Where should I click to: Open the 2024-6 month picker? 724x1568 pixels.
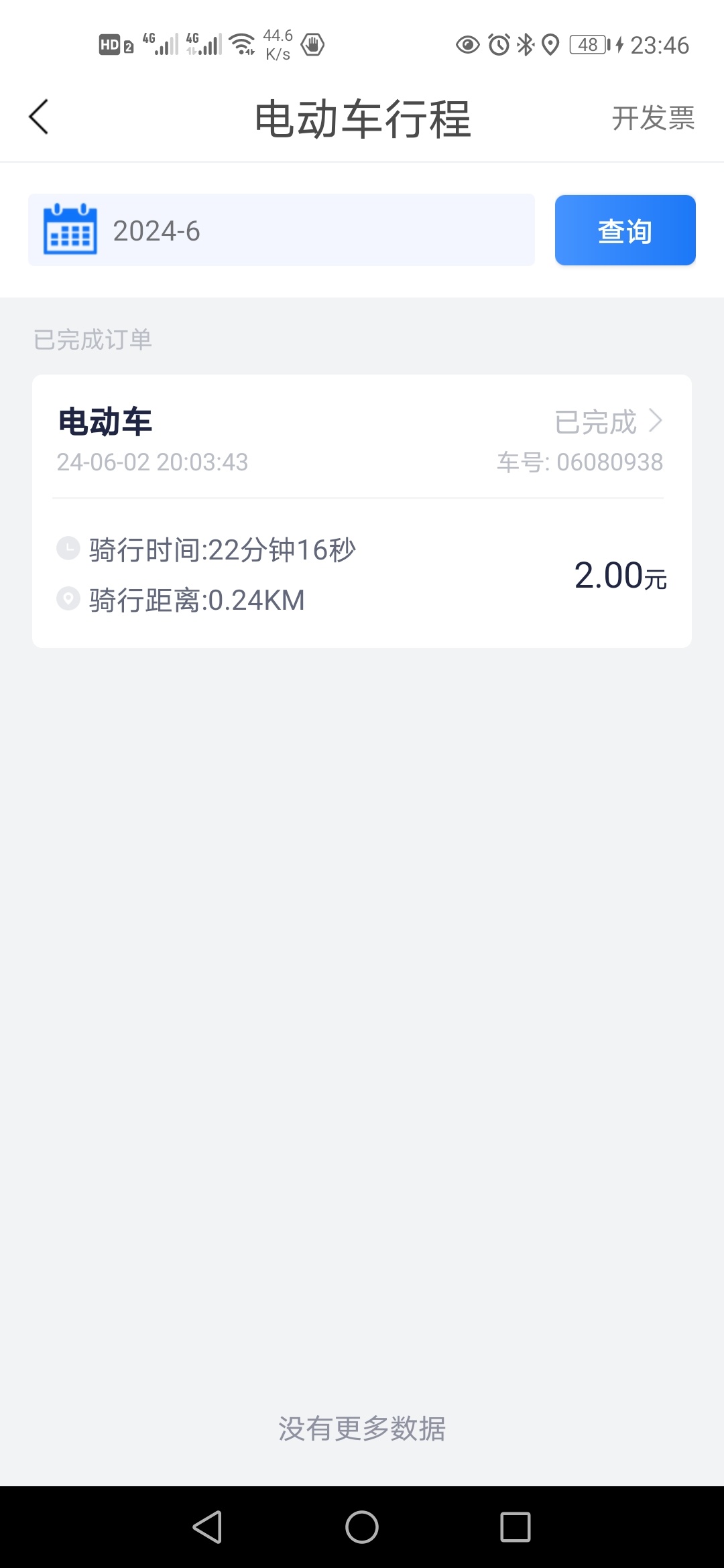coord(282,230)
